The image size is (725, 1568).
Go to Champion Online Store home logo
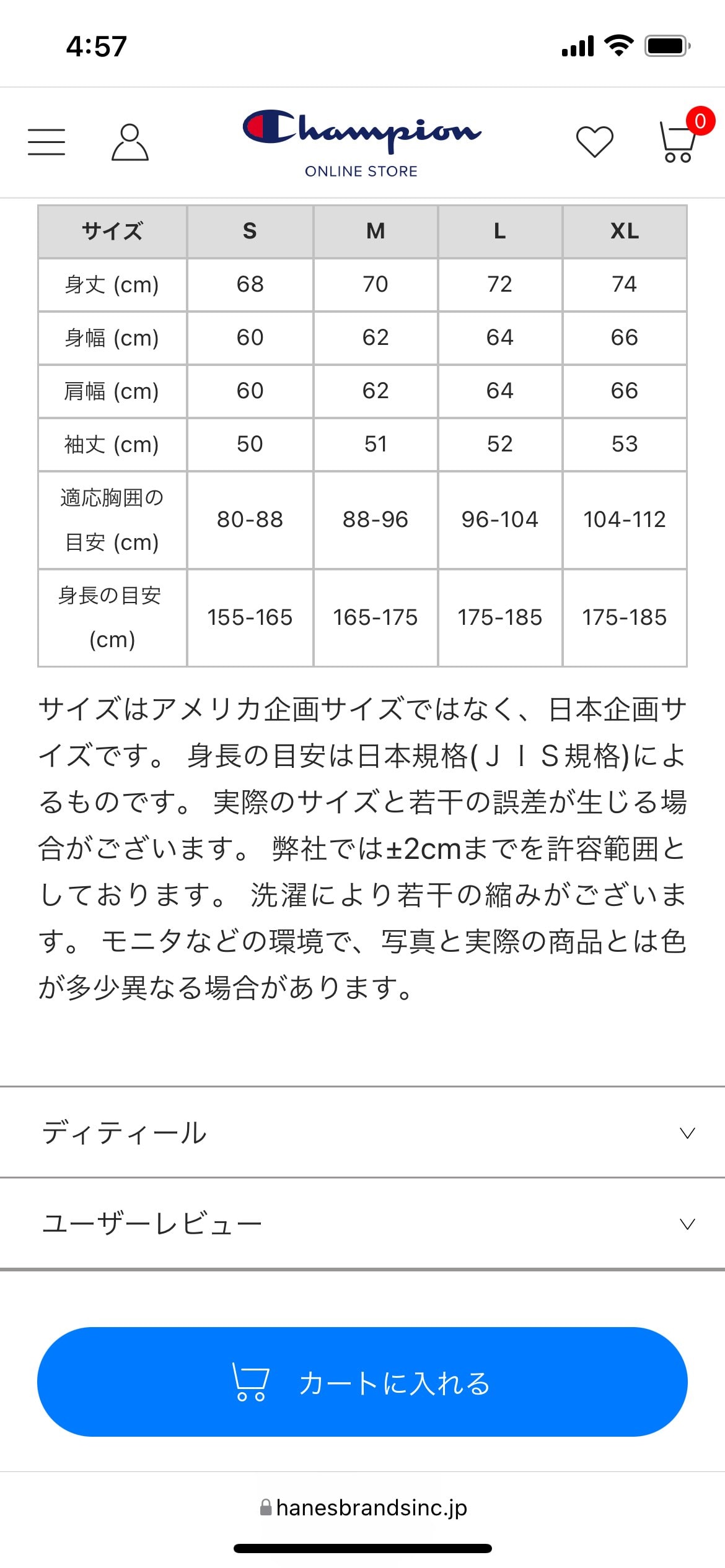(362, 144)
